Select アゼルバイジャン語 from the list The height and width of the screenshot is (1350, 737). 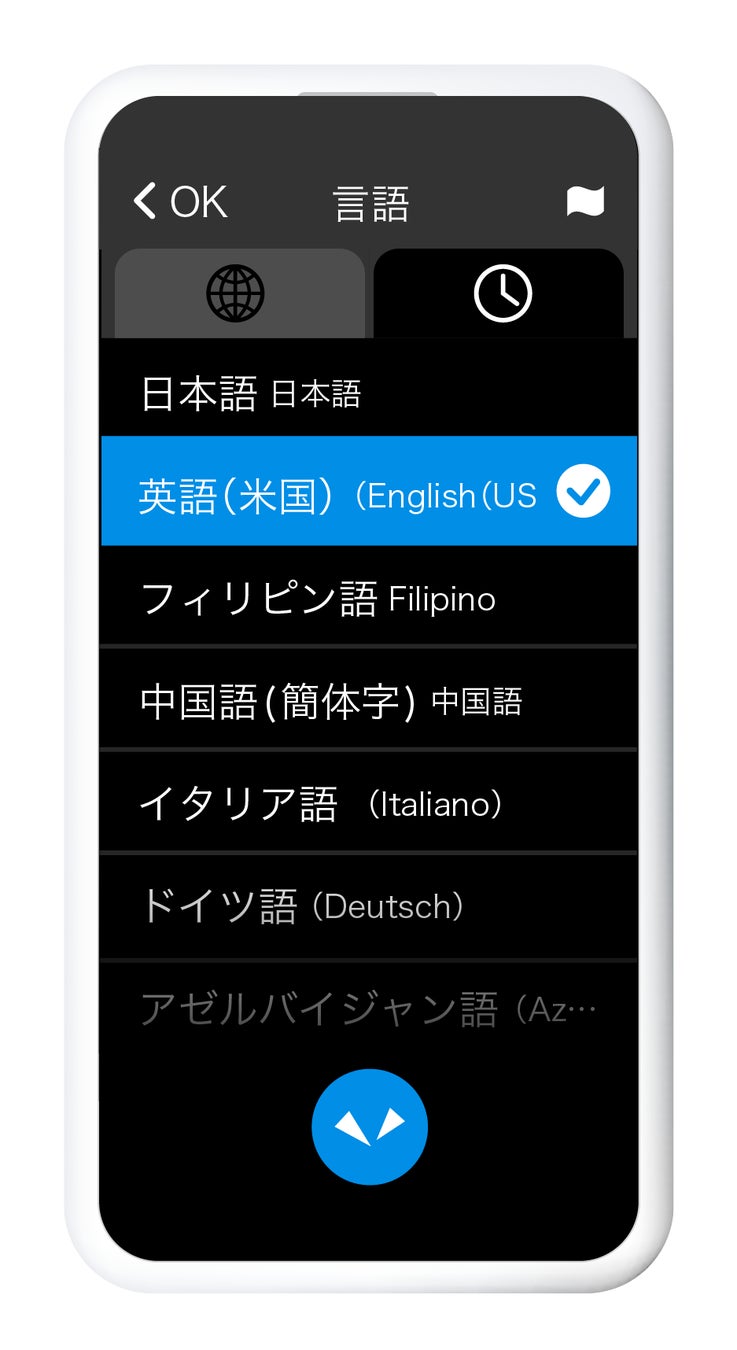(368, 1009)
